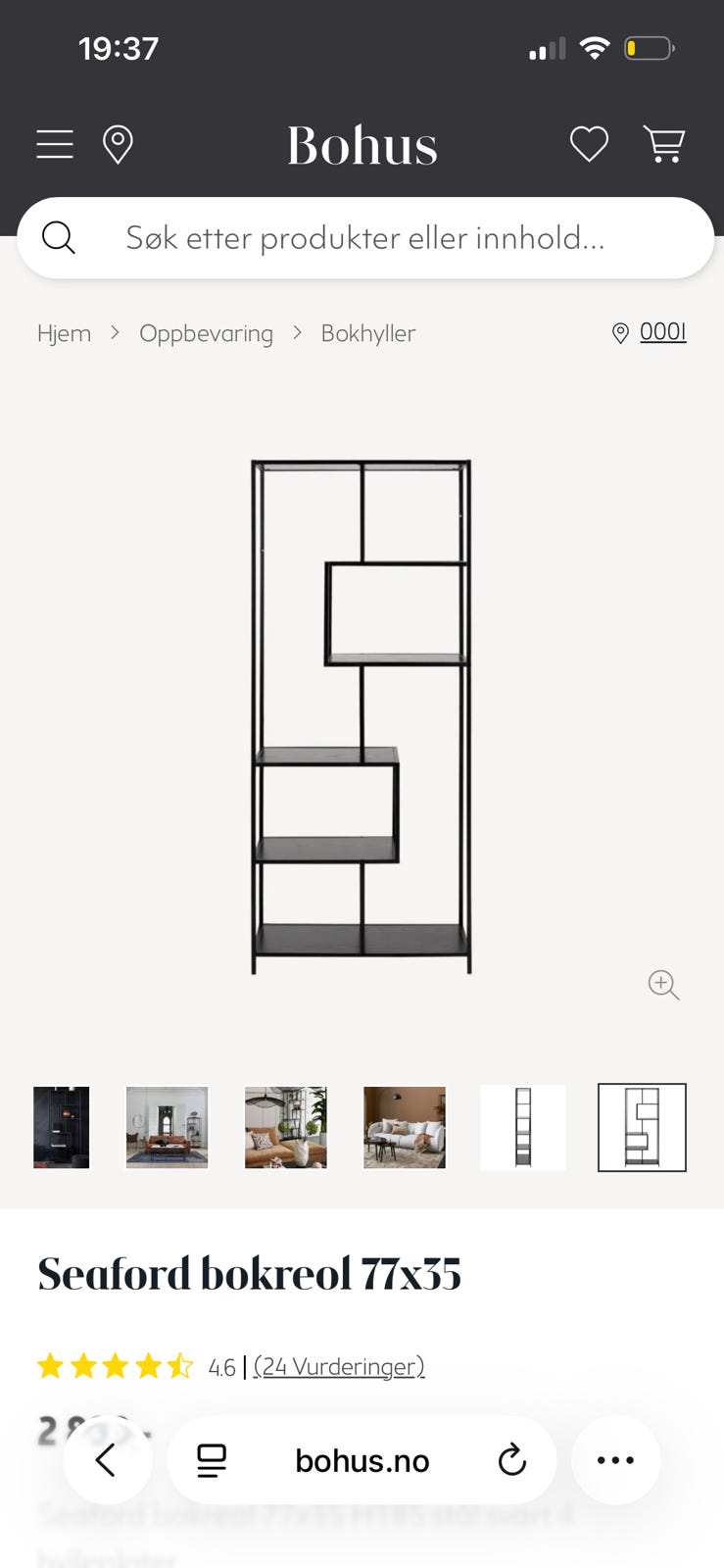Navigate back with the browser arrow
This screenshot has width=724, height=1568.
(108, 1460)
